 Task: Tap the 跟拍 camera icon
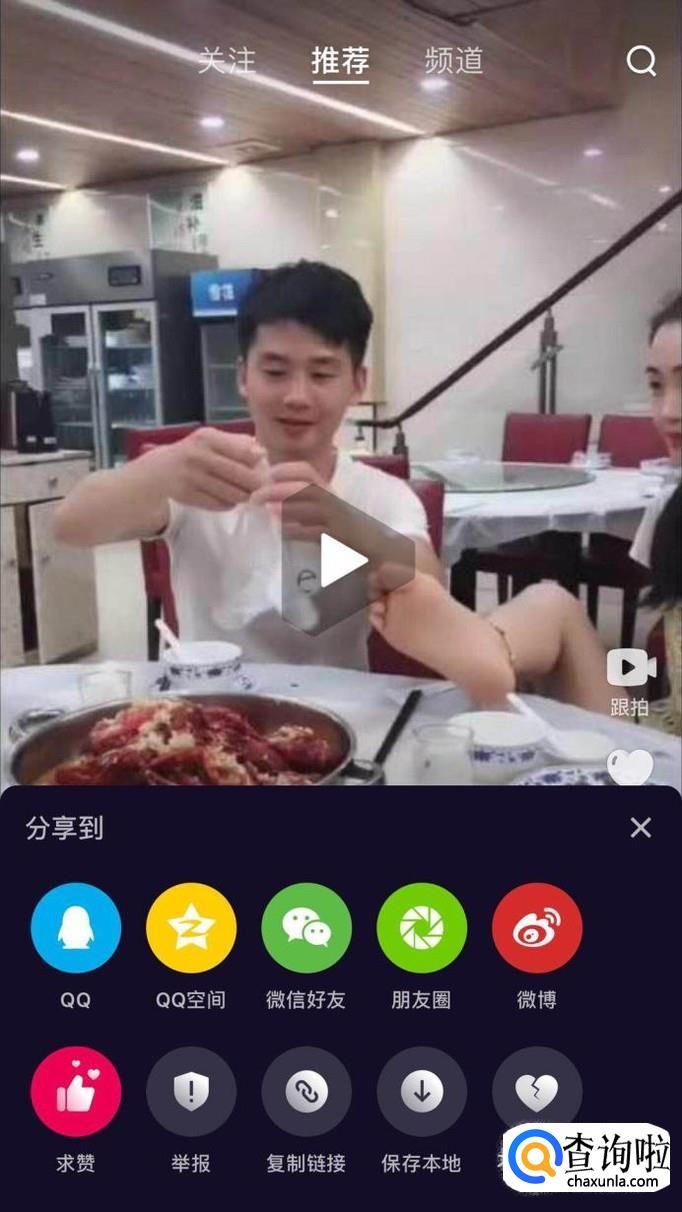(631, 669)
